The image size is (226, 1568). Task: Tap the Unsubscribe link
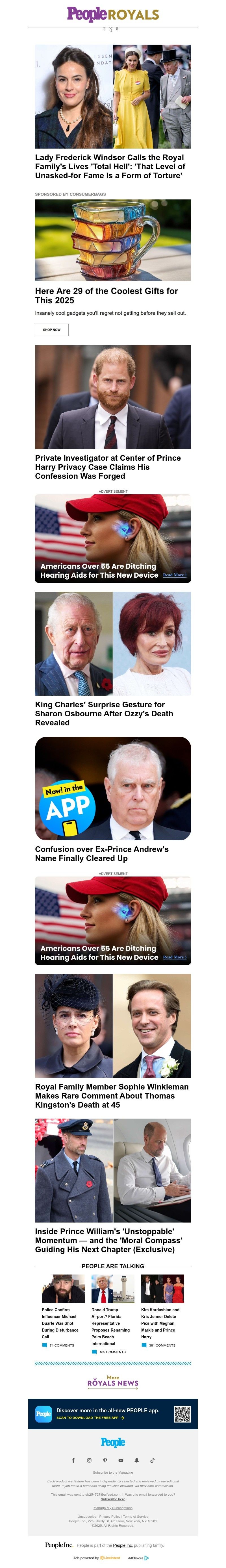87,1516
